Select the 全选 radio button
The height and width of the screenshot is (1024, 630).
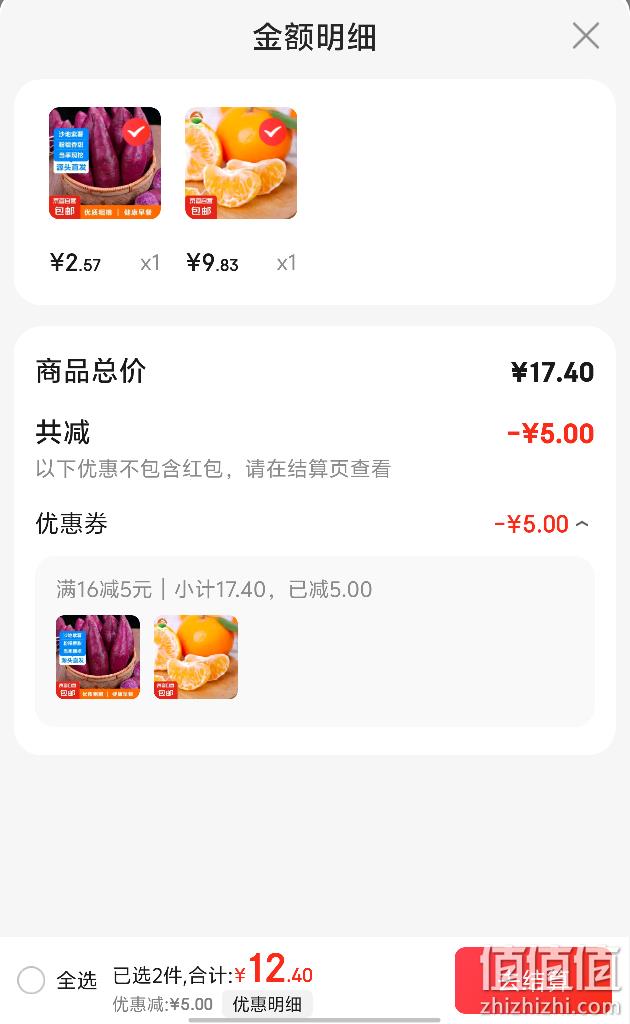[31, 980]
